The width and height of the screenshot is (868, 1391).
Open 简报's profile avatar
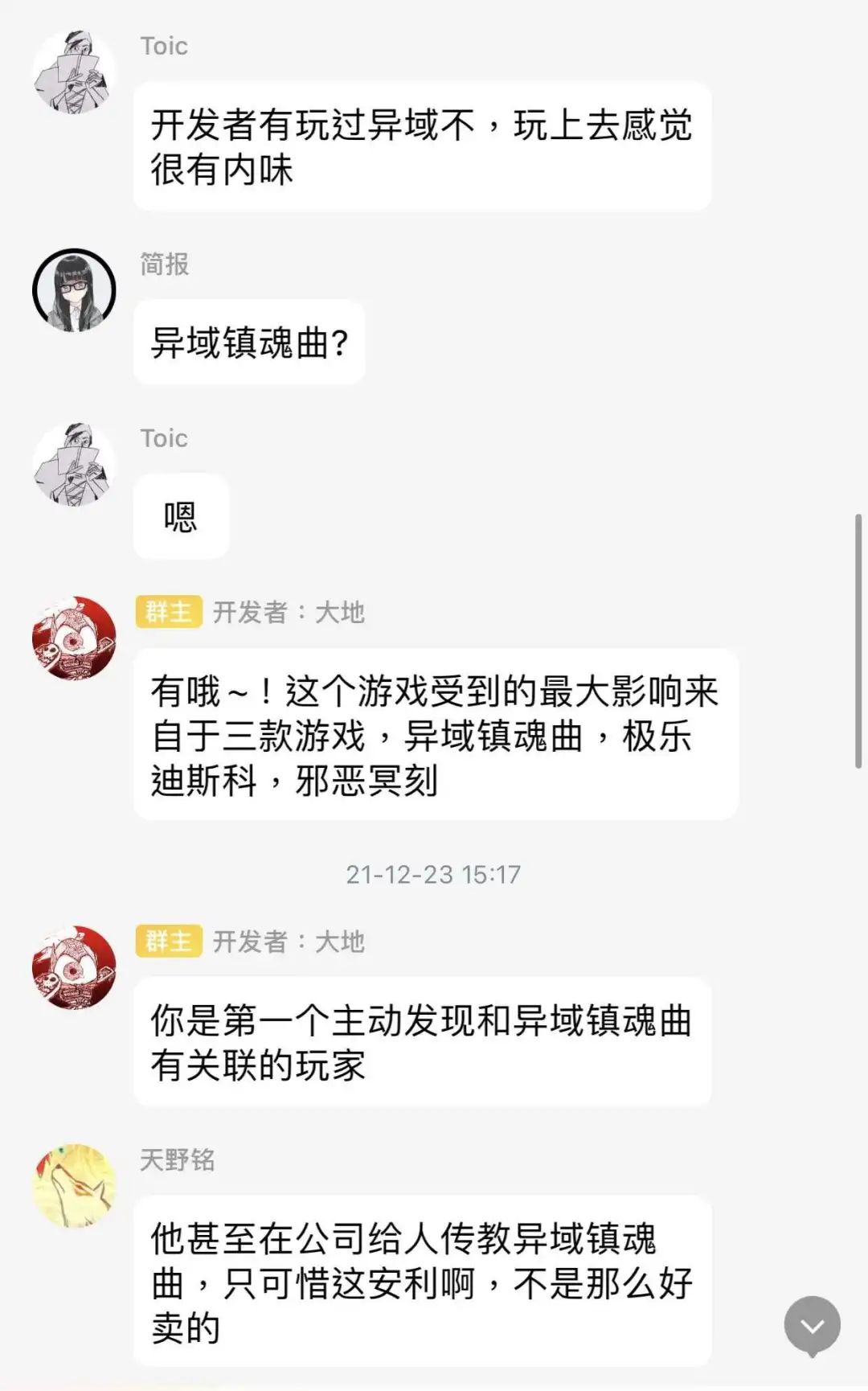(74, 290)
